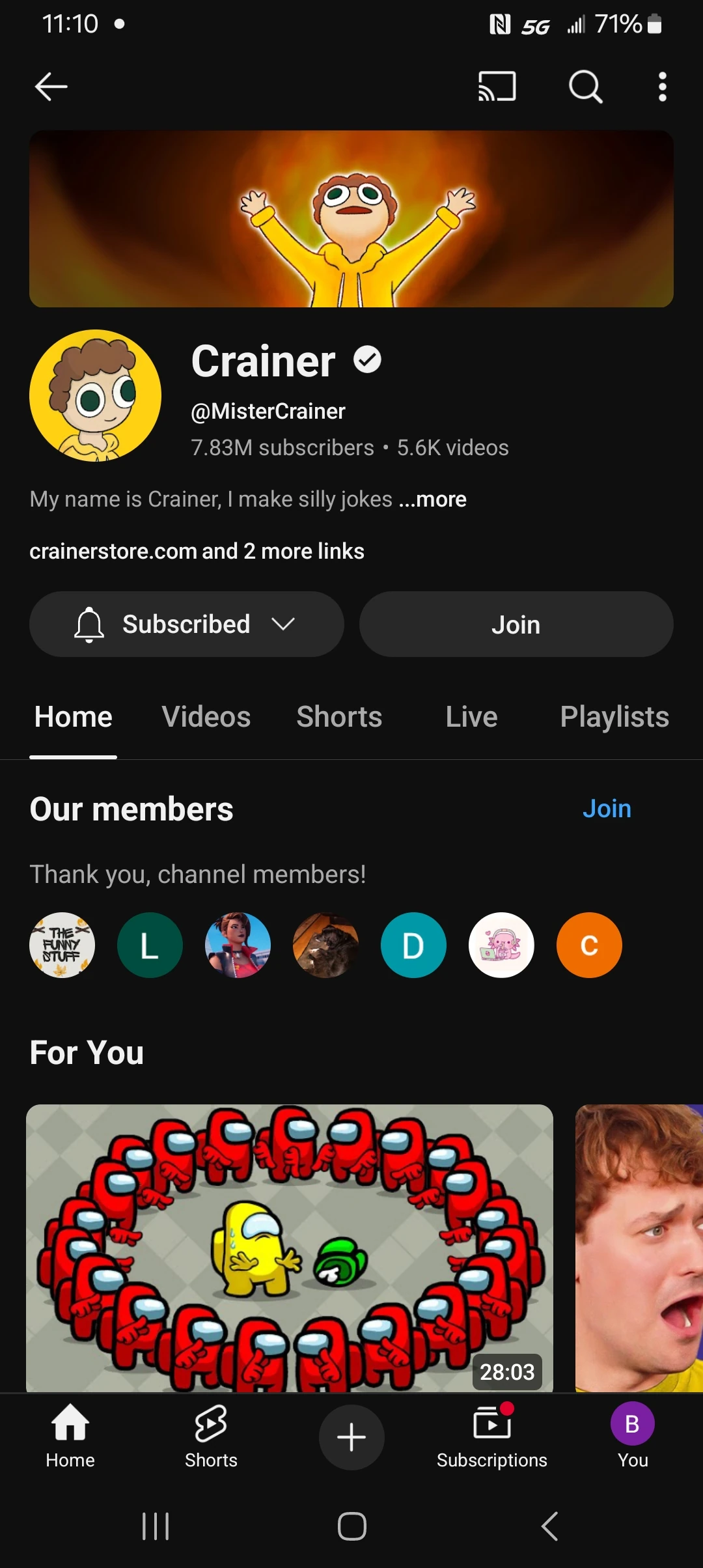Open the Cast to TV icon
This screenshot has height=1568, width=703.
point(496,86)
